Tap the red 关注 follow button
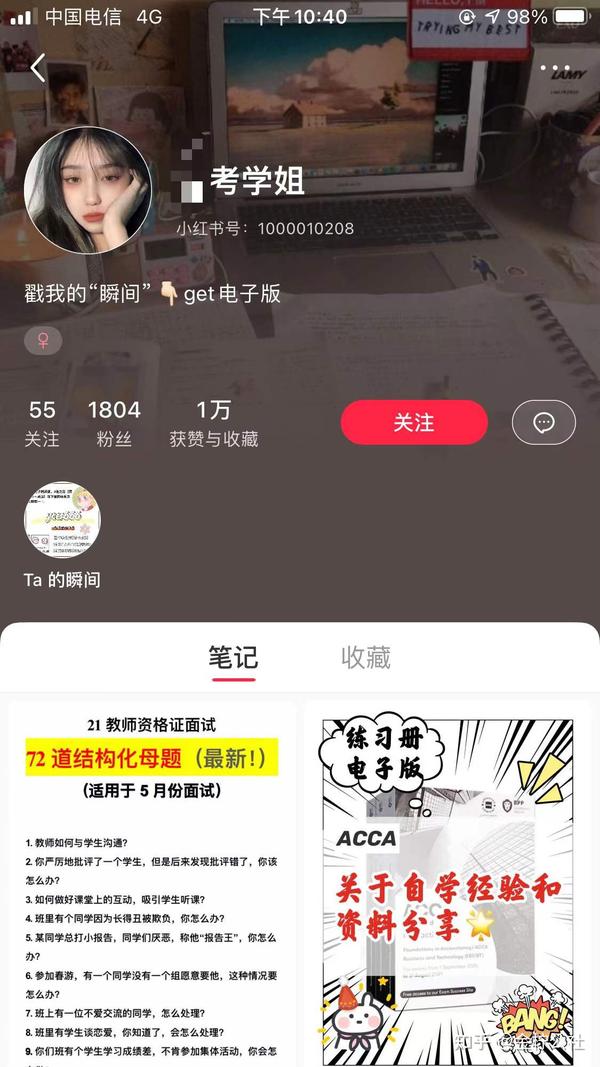This screenshot has height=1067, width=600. (x=414, y=422)
